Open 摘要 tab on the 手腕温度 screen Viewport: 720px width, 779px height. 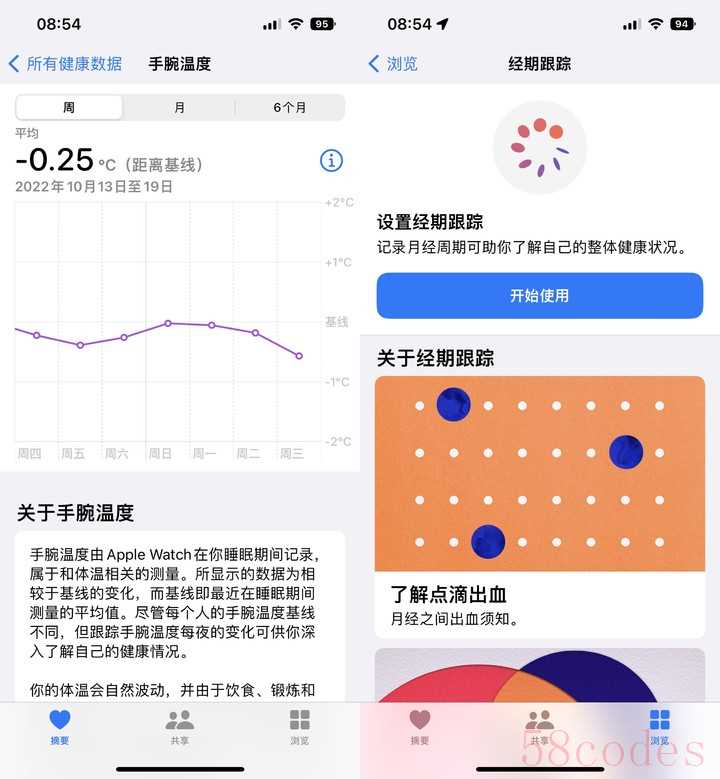click(60, 727)
